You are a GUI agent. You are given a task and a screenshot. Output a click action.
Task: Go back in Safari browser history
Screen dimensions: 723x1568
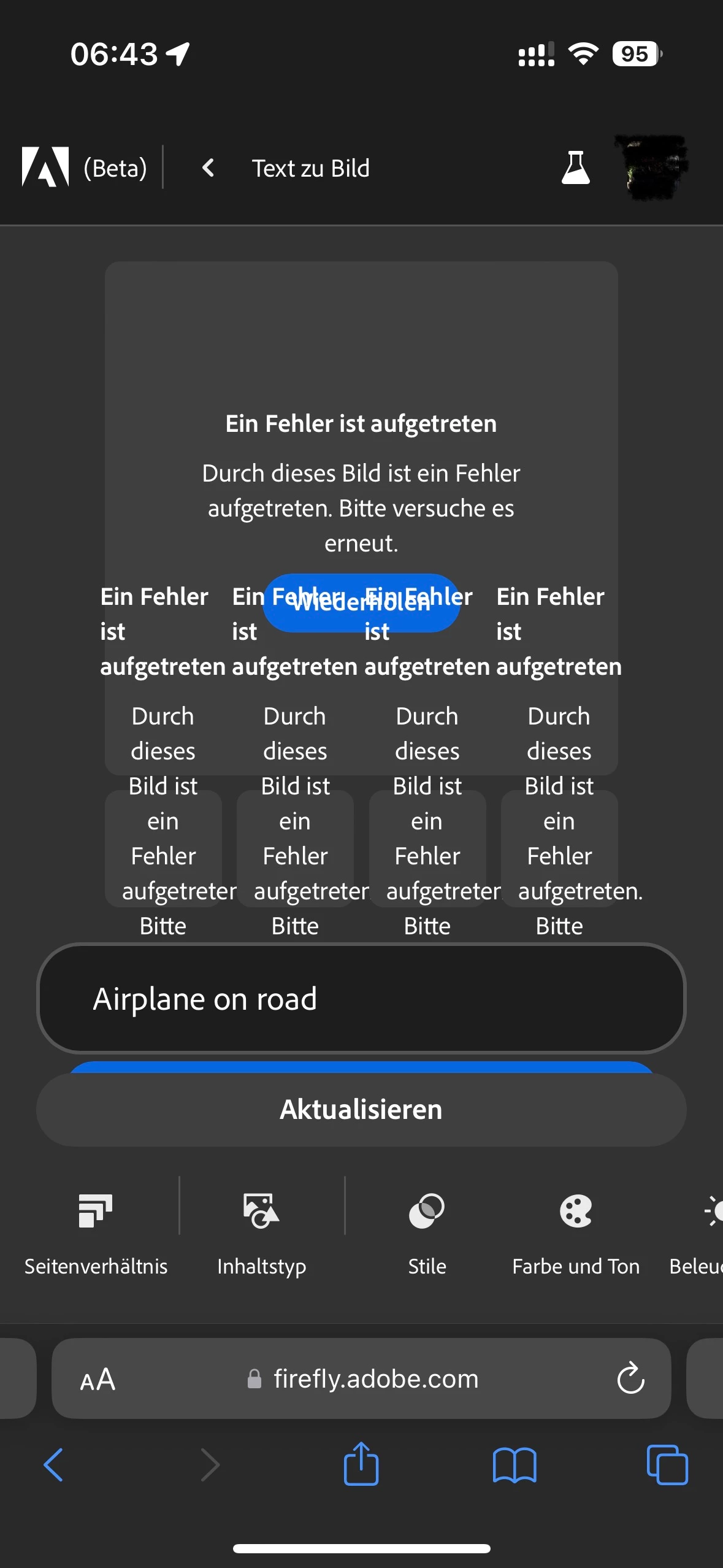pos(53,1465)
